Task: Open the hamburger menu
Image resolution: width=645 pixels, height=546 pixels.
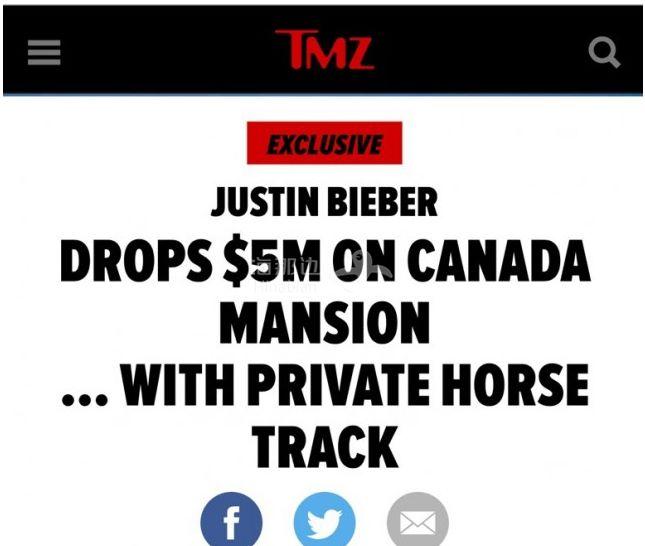Action: tap(43, 52)
